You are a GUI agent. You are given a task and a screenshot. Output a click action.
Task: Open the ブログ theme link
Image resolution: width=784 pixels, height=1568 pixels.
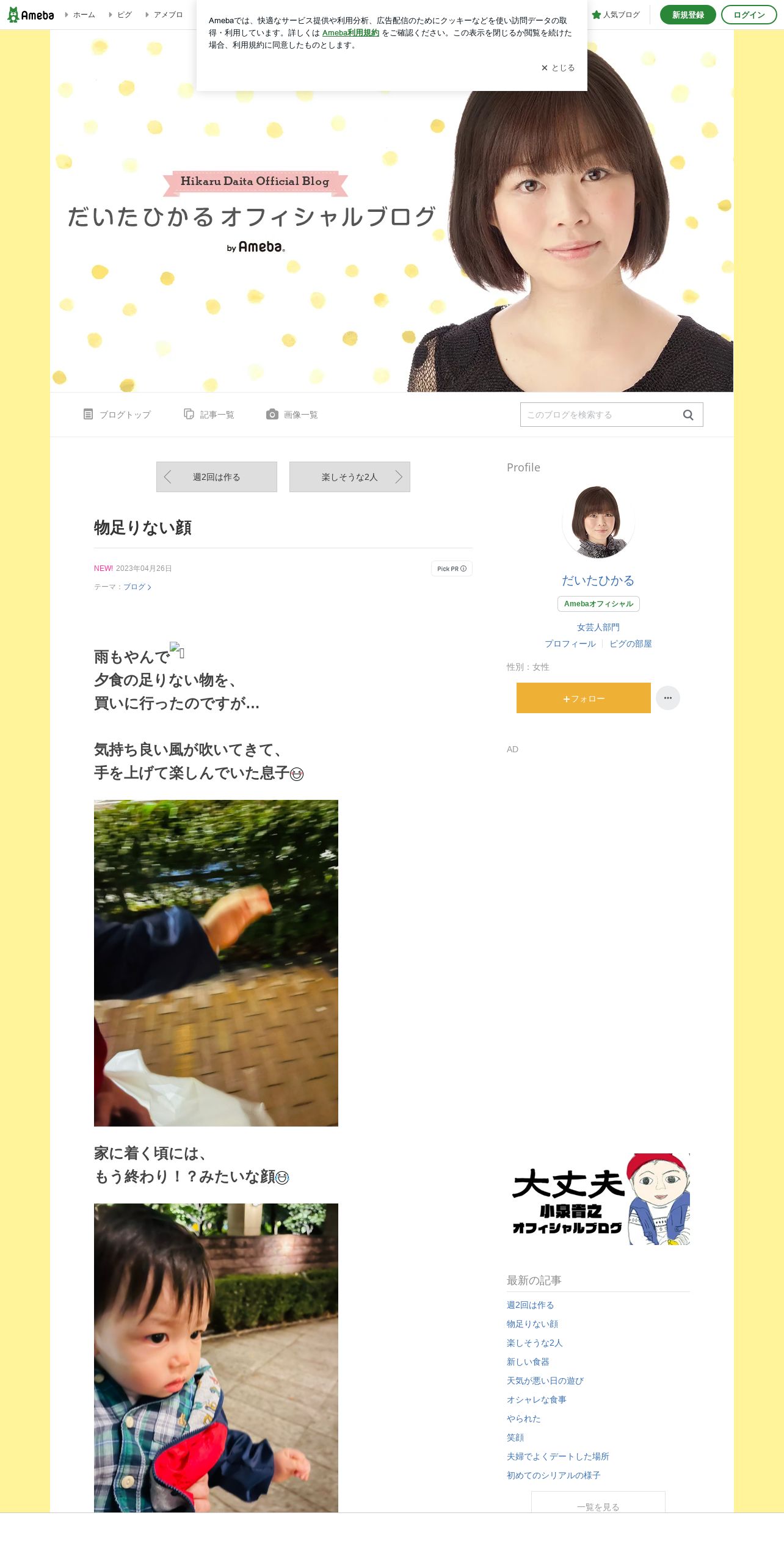(x=137, y=587)
